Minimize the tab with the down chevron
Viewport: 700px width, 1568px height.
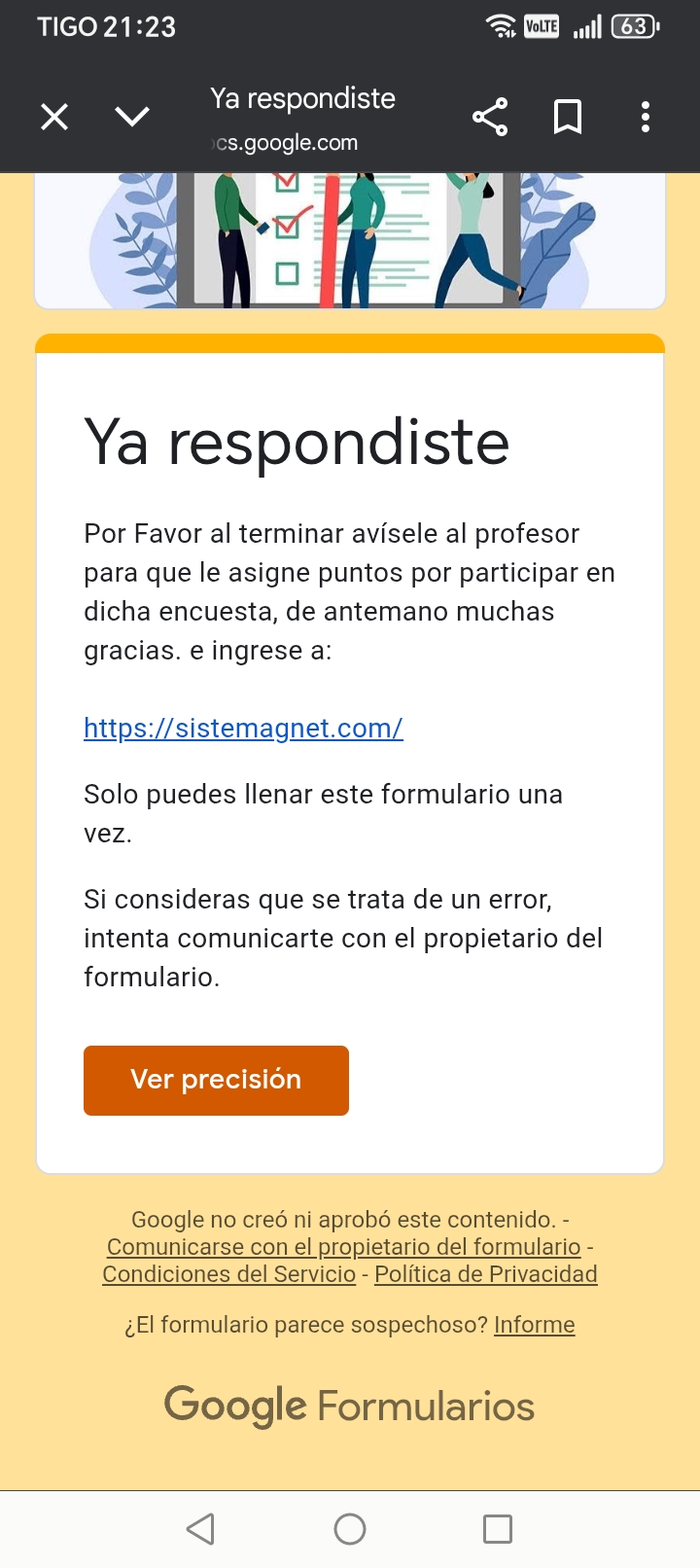[x=132, y=118]
